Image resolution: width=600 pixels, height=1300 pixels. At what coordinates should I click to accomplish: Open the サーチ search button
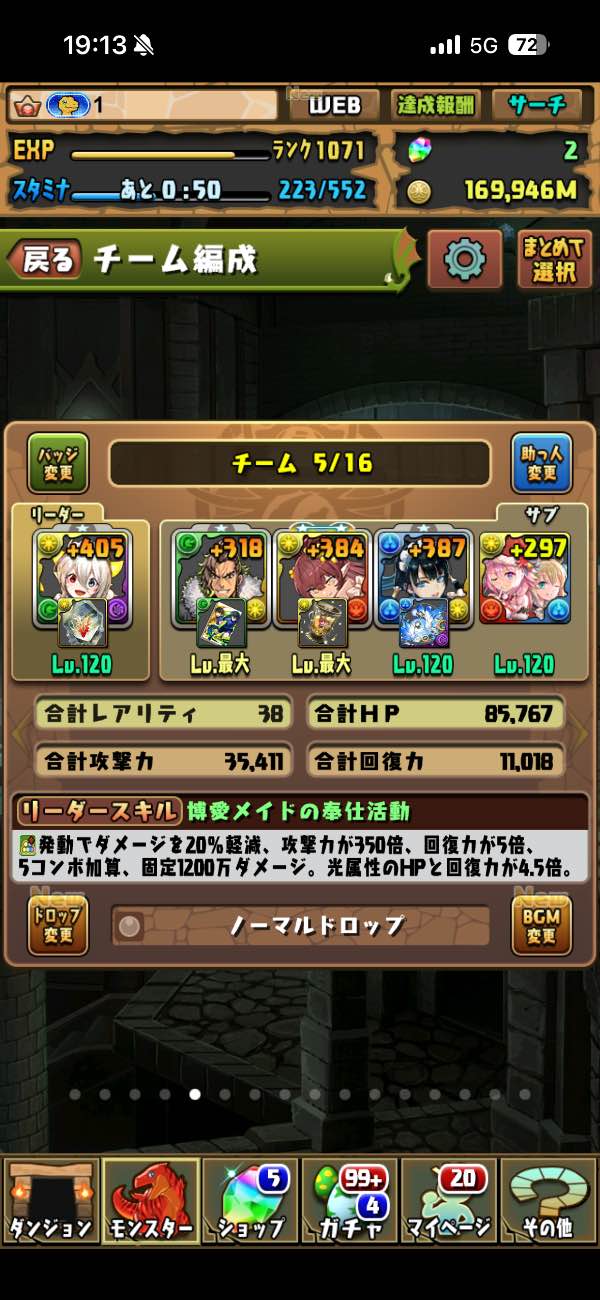coord(536,105)
